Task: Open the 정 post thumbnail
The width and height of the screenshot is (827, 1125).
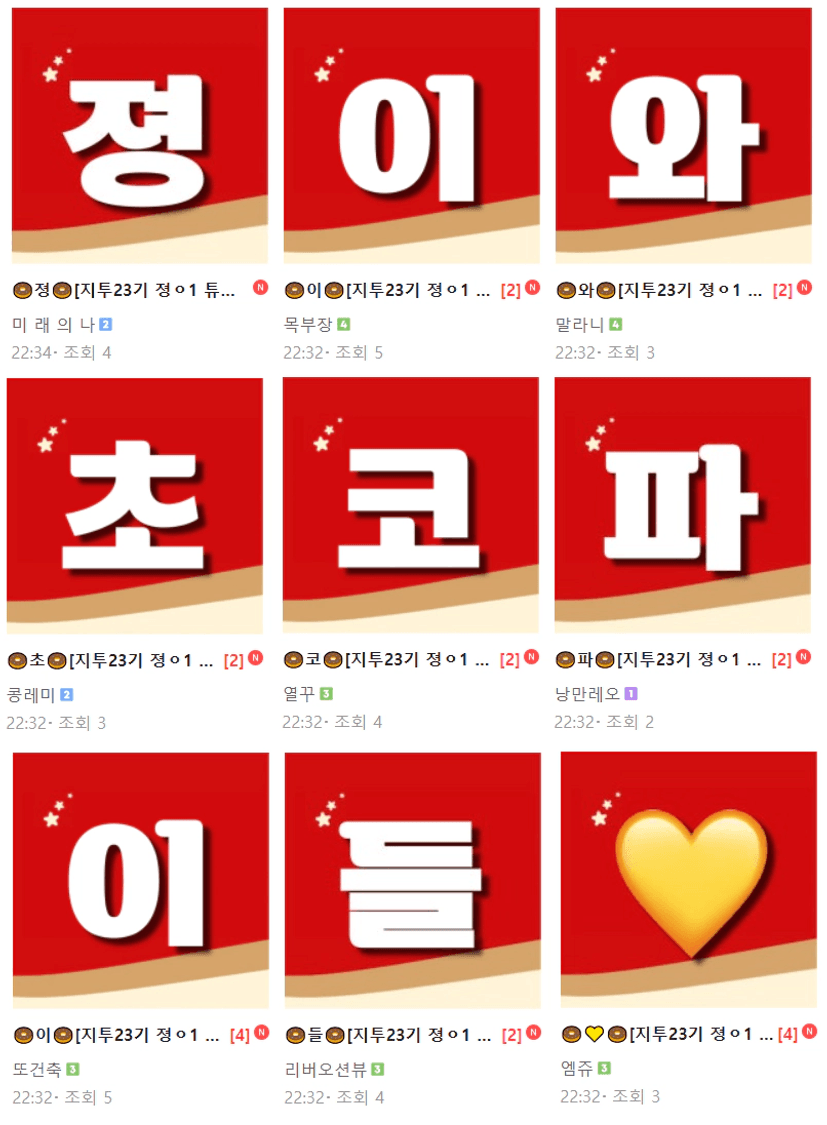Action: tap(140, 135)
